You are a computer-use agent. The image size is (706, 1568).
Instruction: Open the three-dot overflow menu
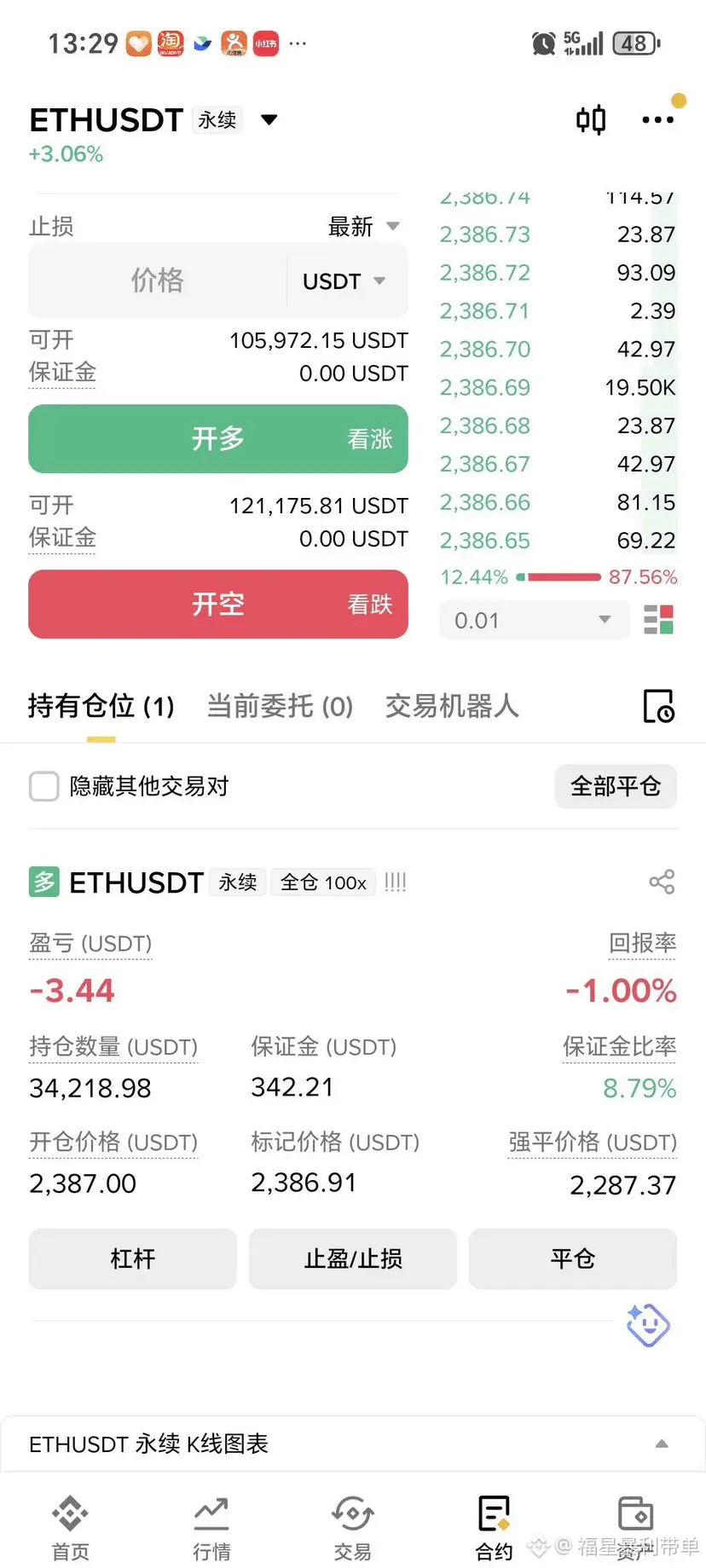coord(657,120)
